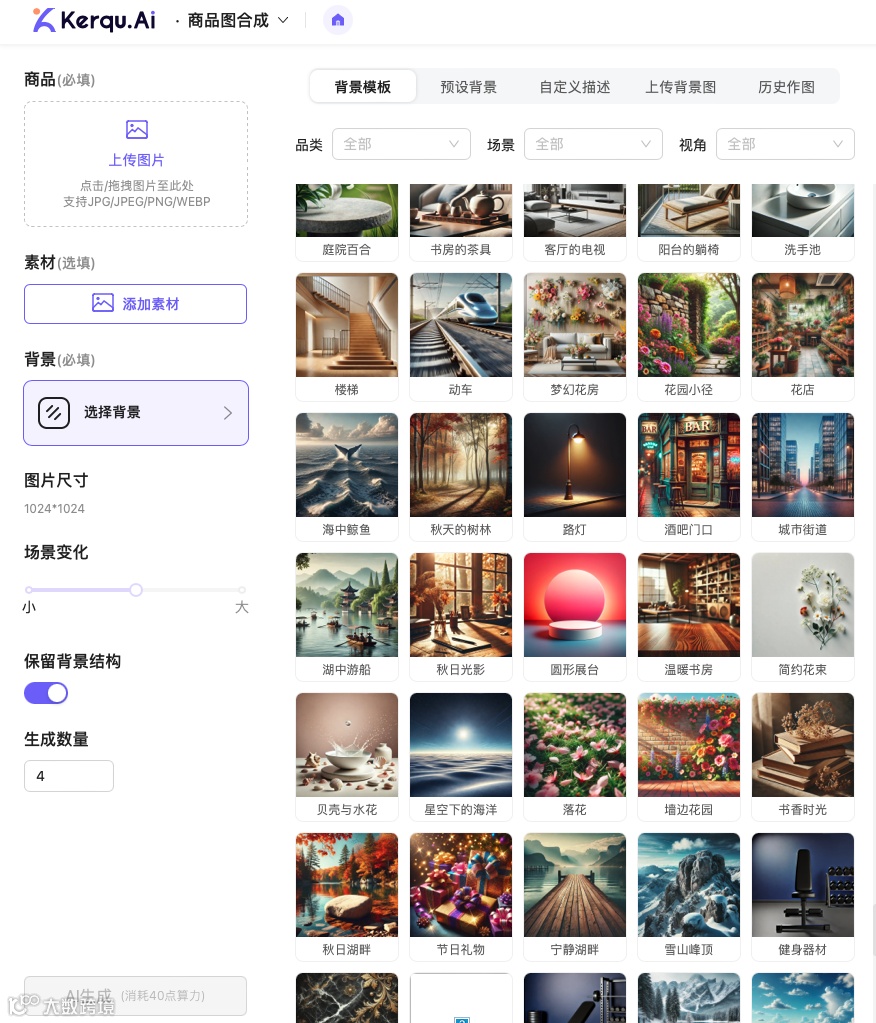Click the picture icon in 添加素材
This screenshot has width=876, height=1023.
click(x=103, y=303)
